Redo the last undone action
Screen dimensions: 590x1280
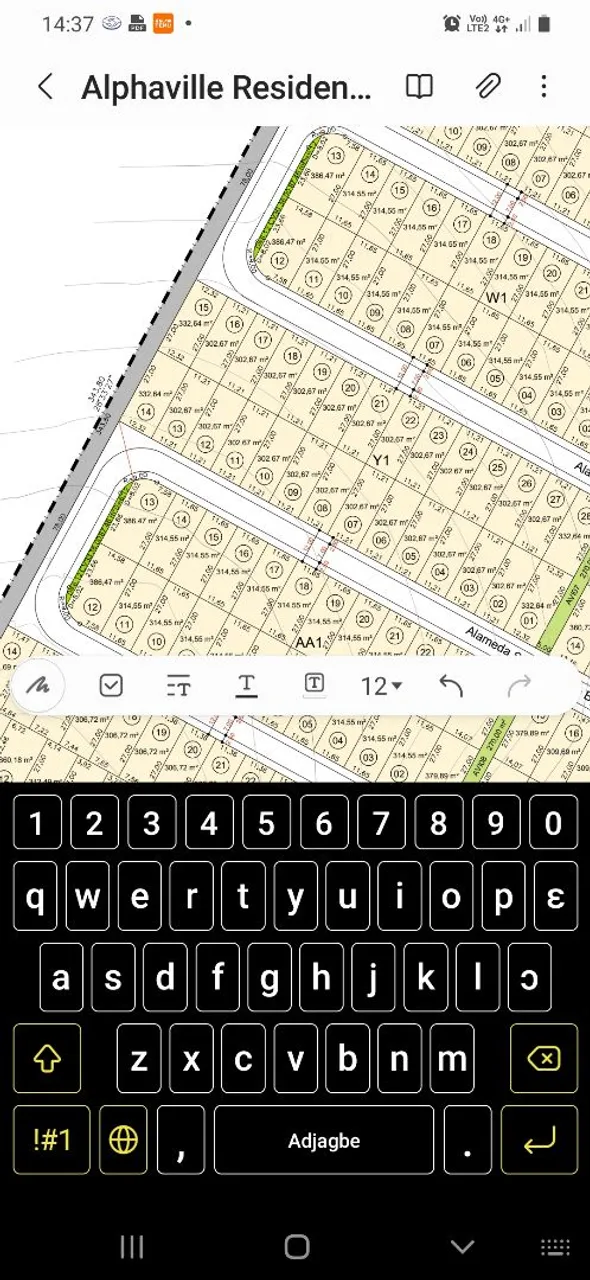point(520,685)
